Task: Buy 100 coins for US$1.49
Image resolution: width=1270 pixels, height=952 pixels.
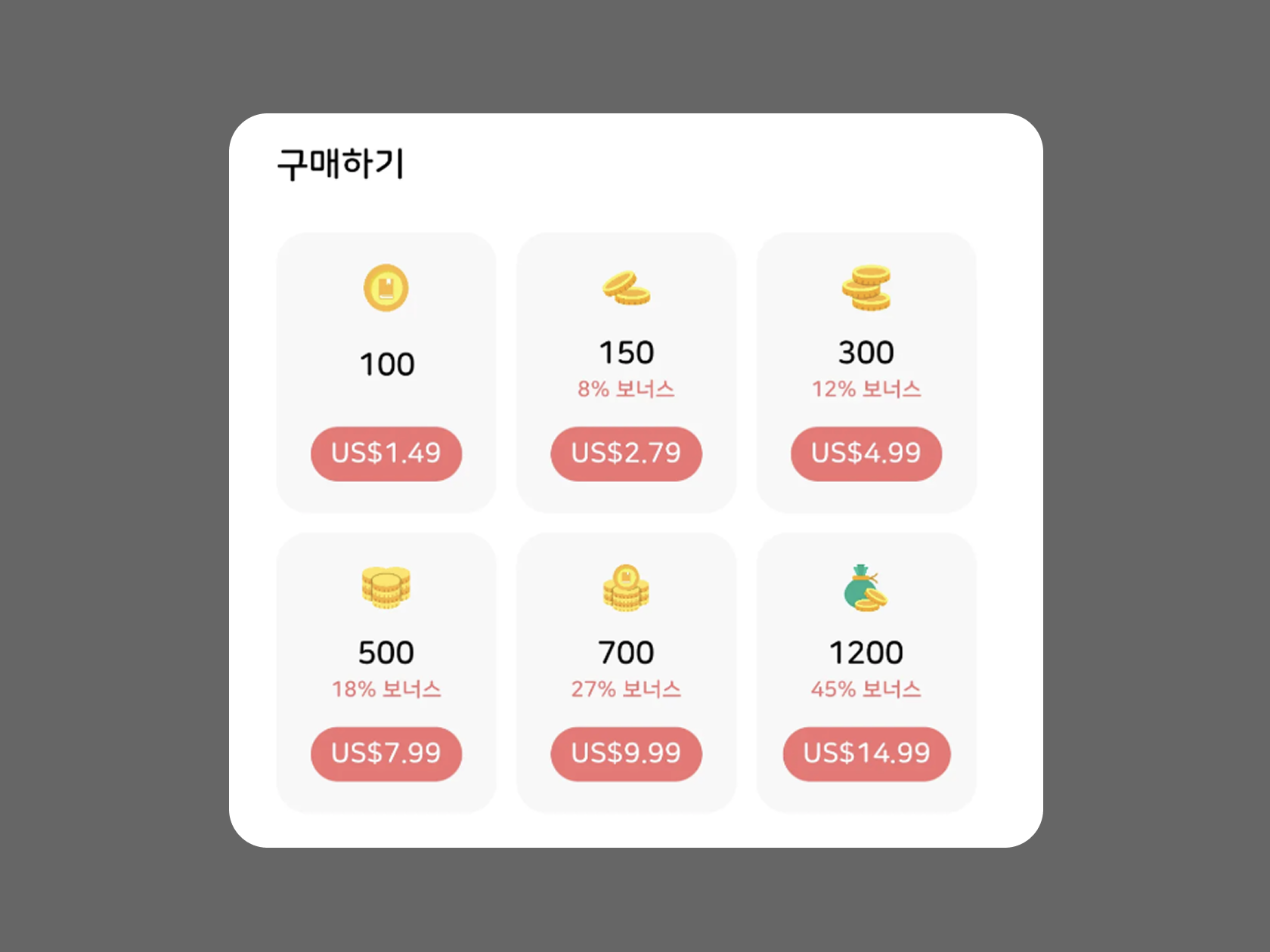Action: [386, 453]
